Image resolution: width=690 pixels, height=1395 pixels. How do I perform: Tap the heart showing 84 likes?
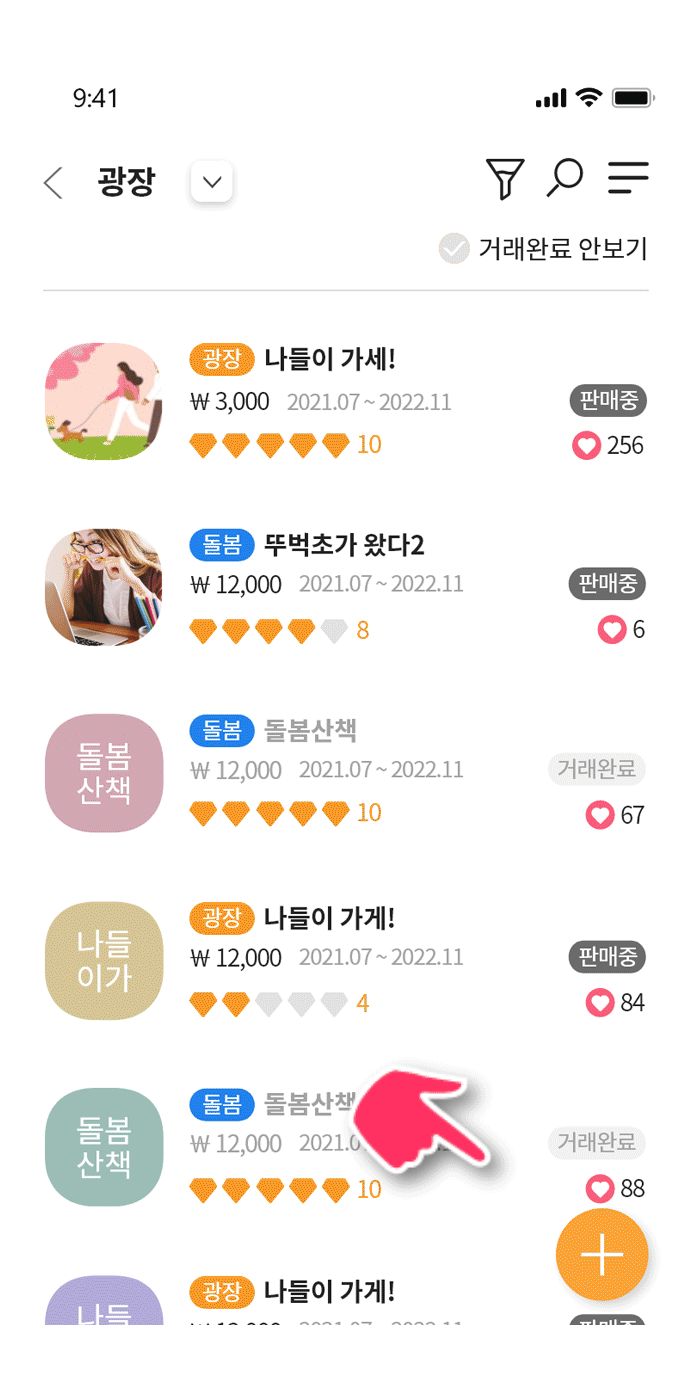(599, 1002)
